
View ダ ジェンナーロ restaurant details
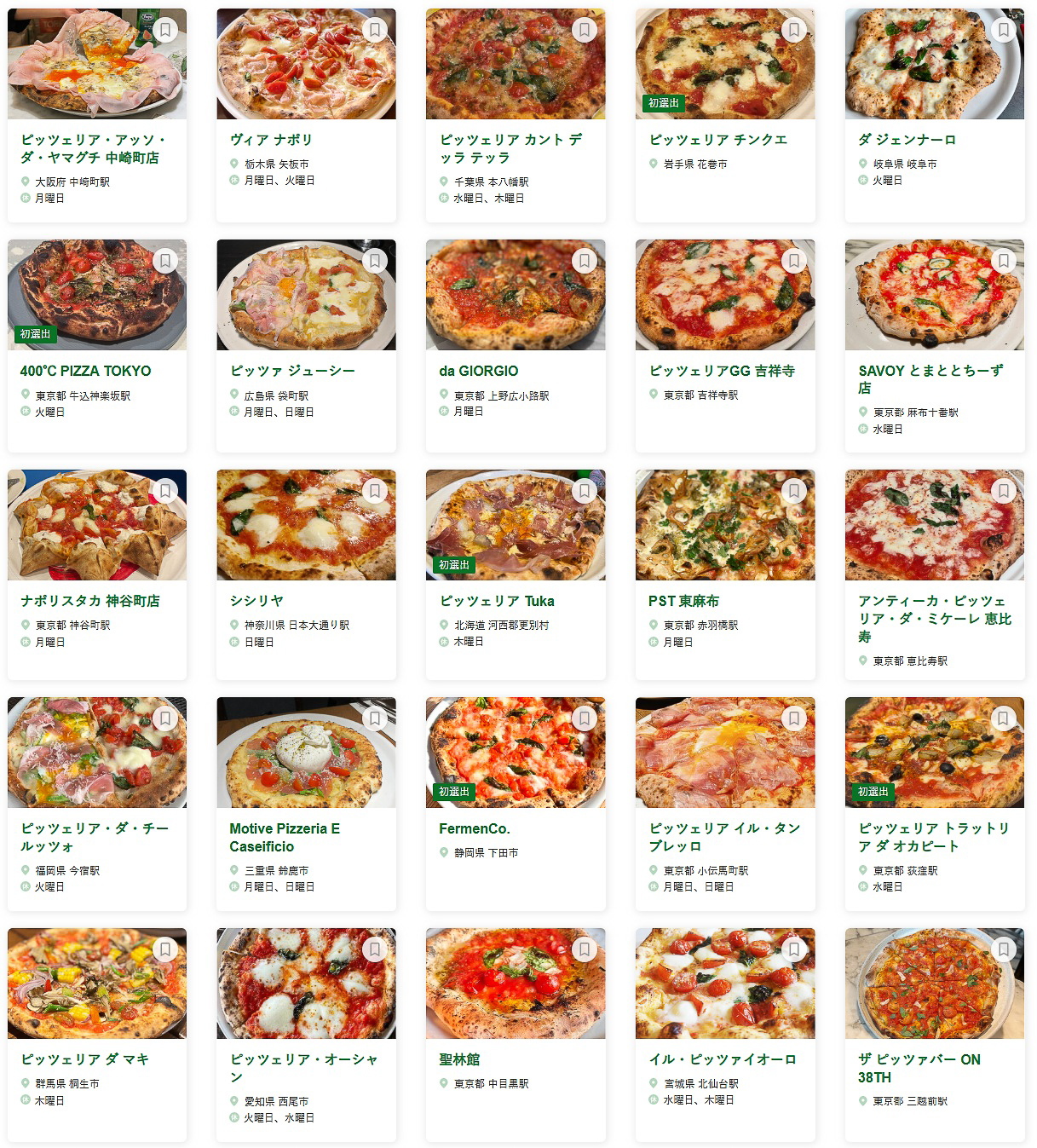[907, 140]
